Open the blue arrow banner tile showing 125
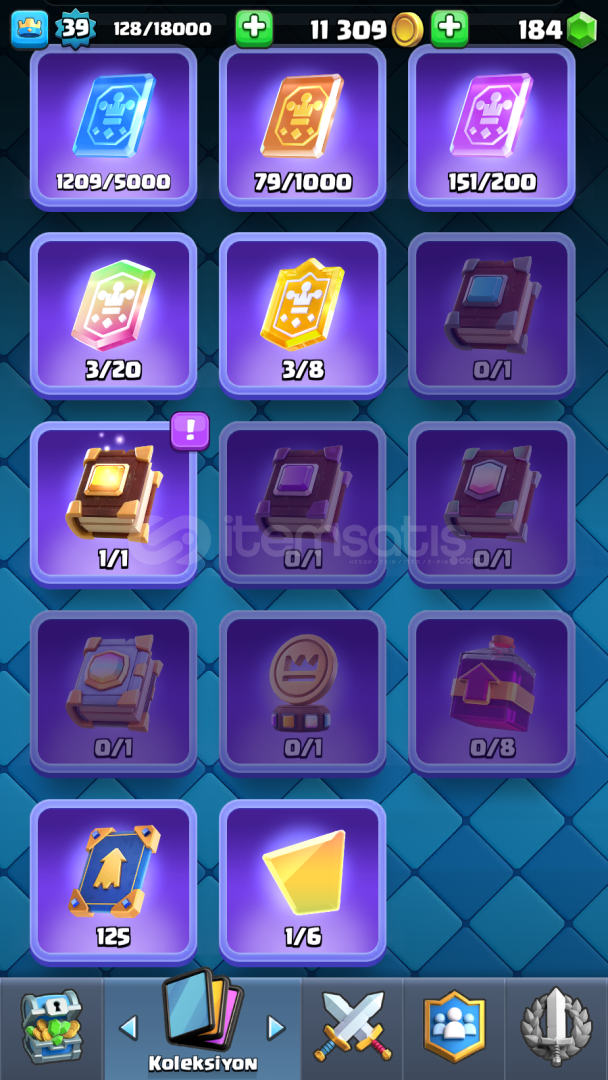 tap(114, 882)
